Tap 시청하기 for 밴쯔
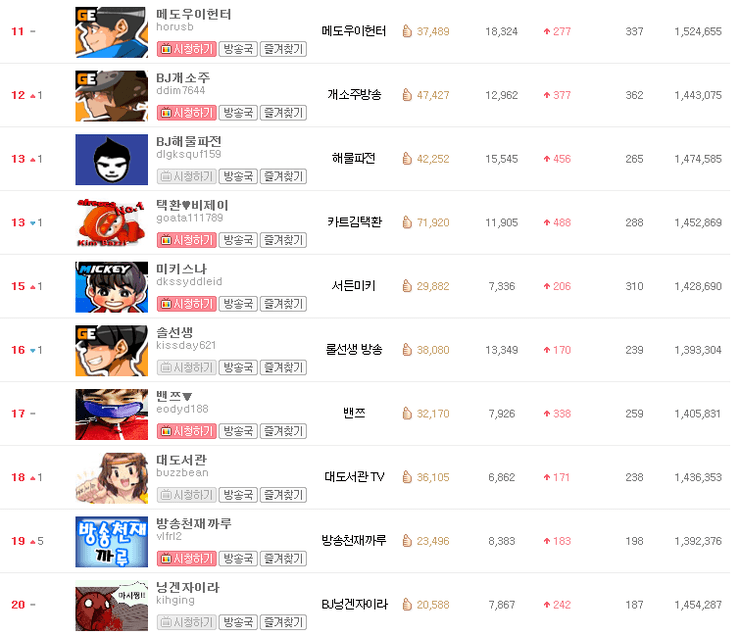740x635 pixels. point(186,431)
